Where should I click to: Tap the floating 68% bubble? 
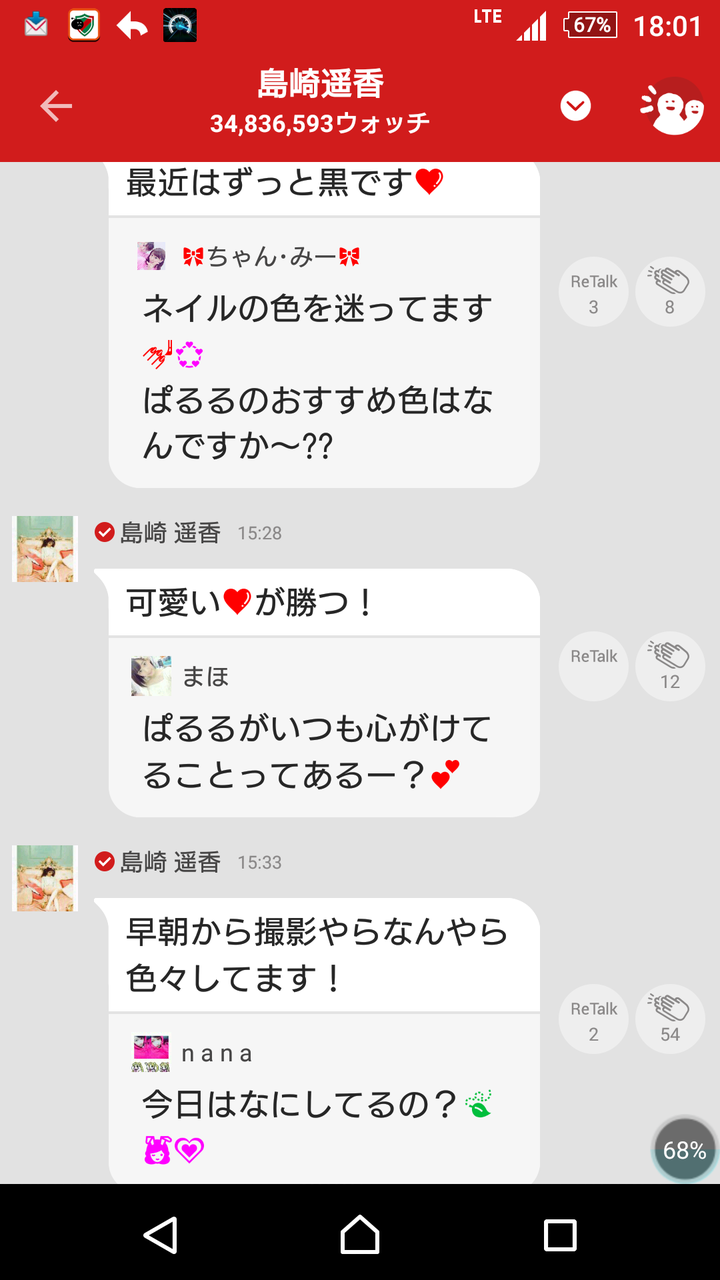click(x=685, y=1150)
